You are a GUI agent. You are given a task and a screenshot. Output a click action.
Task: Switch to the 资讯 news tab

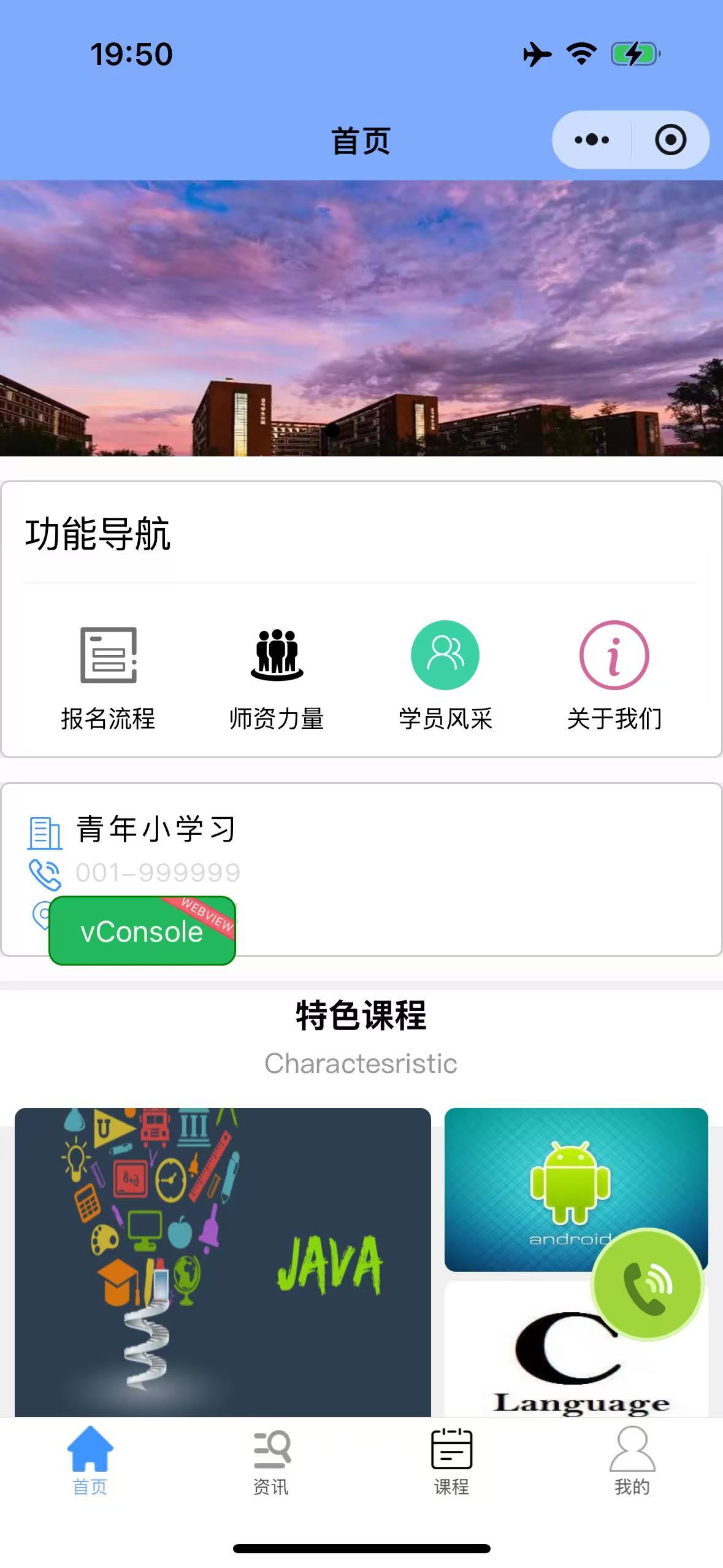[271, 1461]
